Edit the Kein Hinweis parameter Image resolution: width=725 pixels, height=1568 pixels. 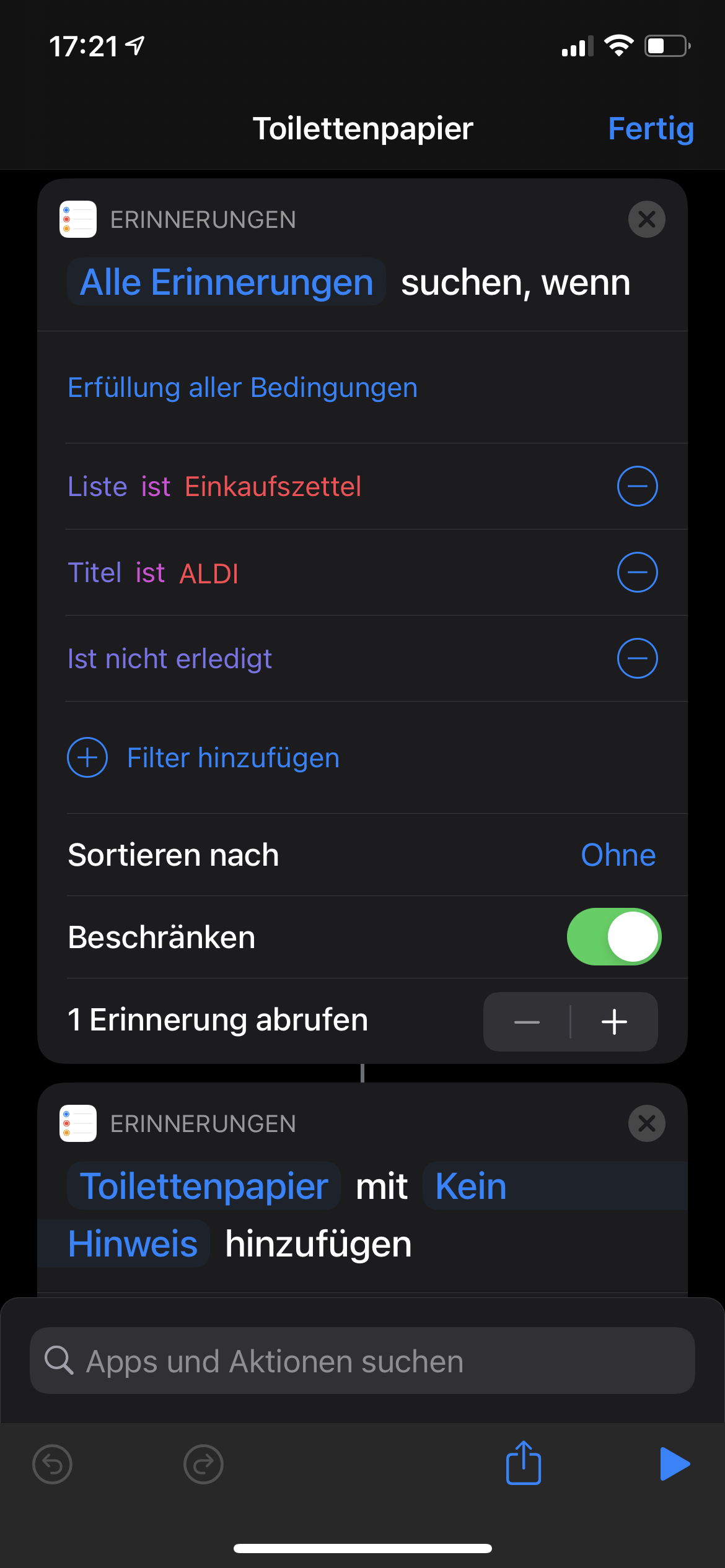click(471, 1187)
